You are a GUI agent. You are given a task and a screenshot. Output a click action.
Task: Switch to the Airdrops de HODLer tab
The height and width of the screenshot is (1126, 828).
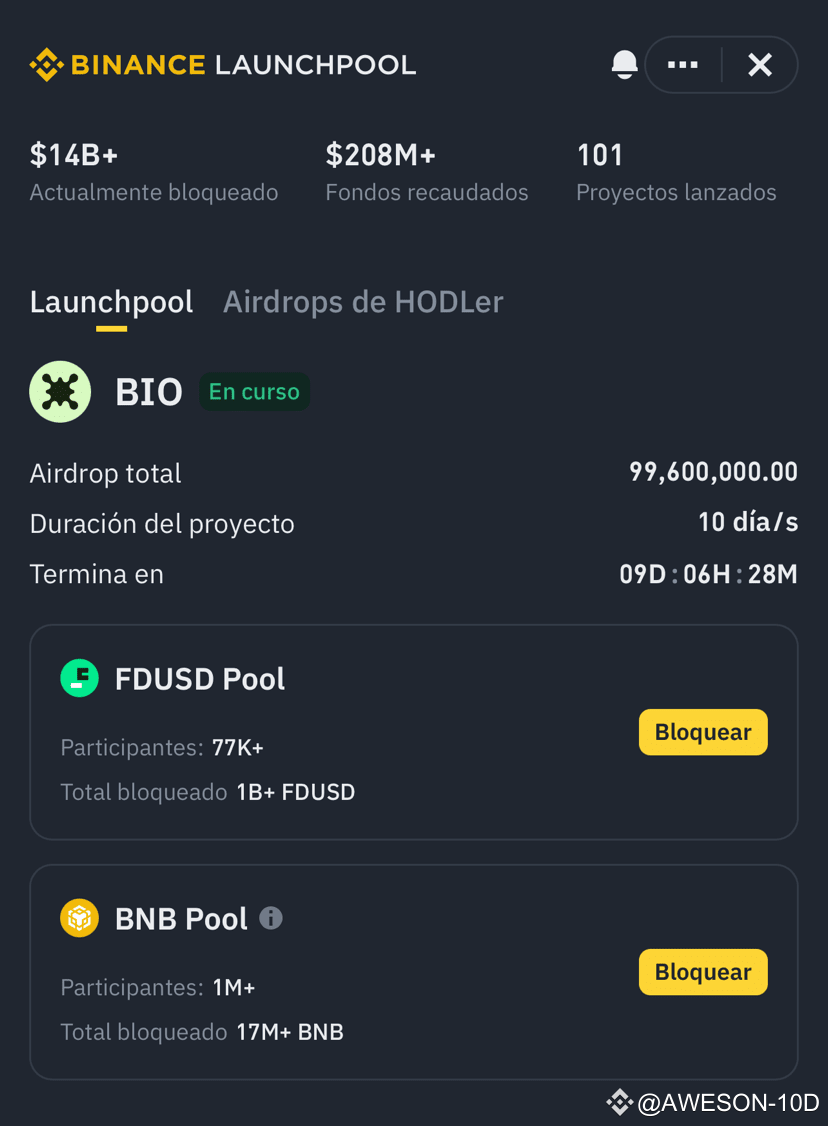click(362, 301)
